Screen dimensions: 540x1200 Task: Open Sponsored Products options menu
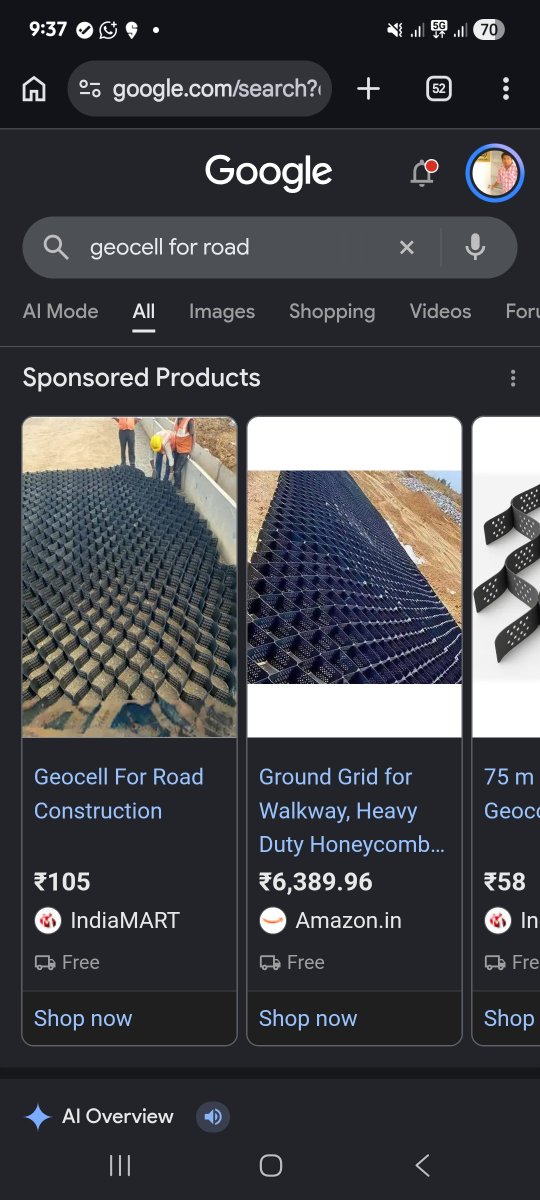tap(513, 378)
